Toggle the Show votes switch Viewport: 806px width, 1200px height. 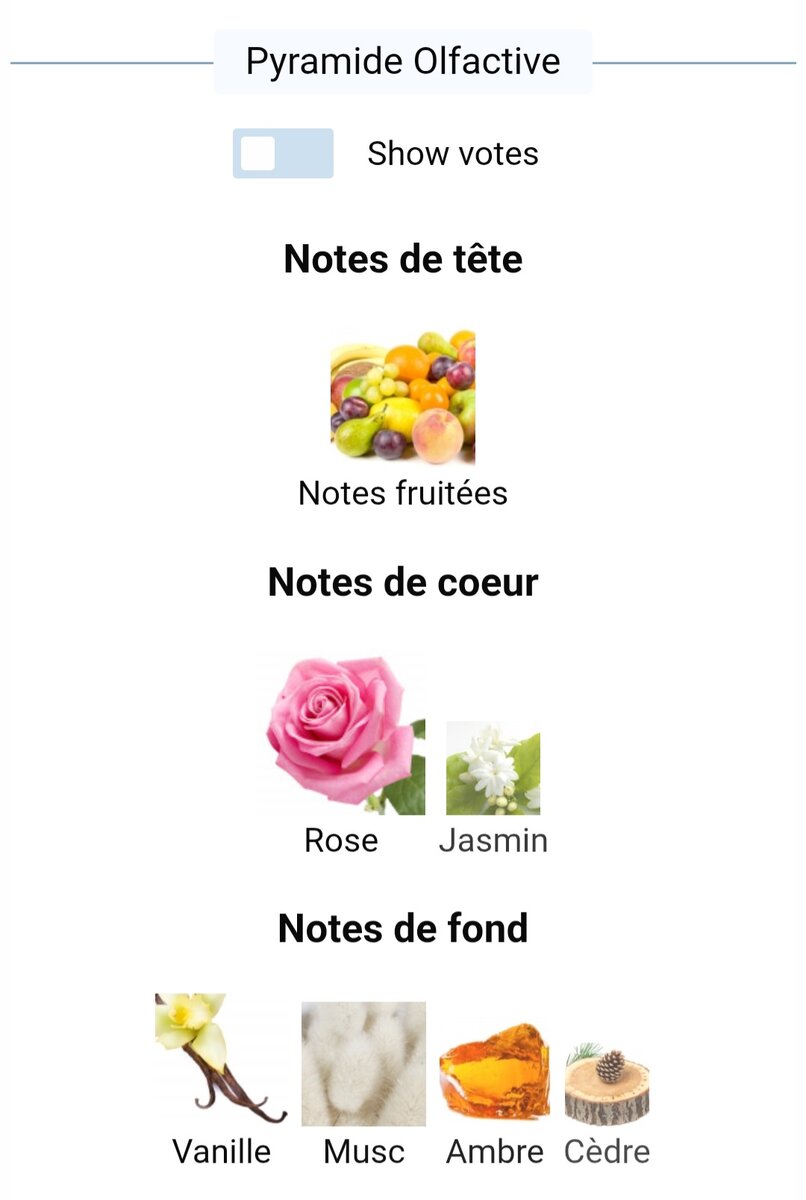[x=283, y=153]
